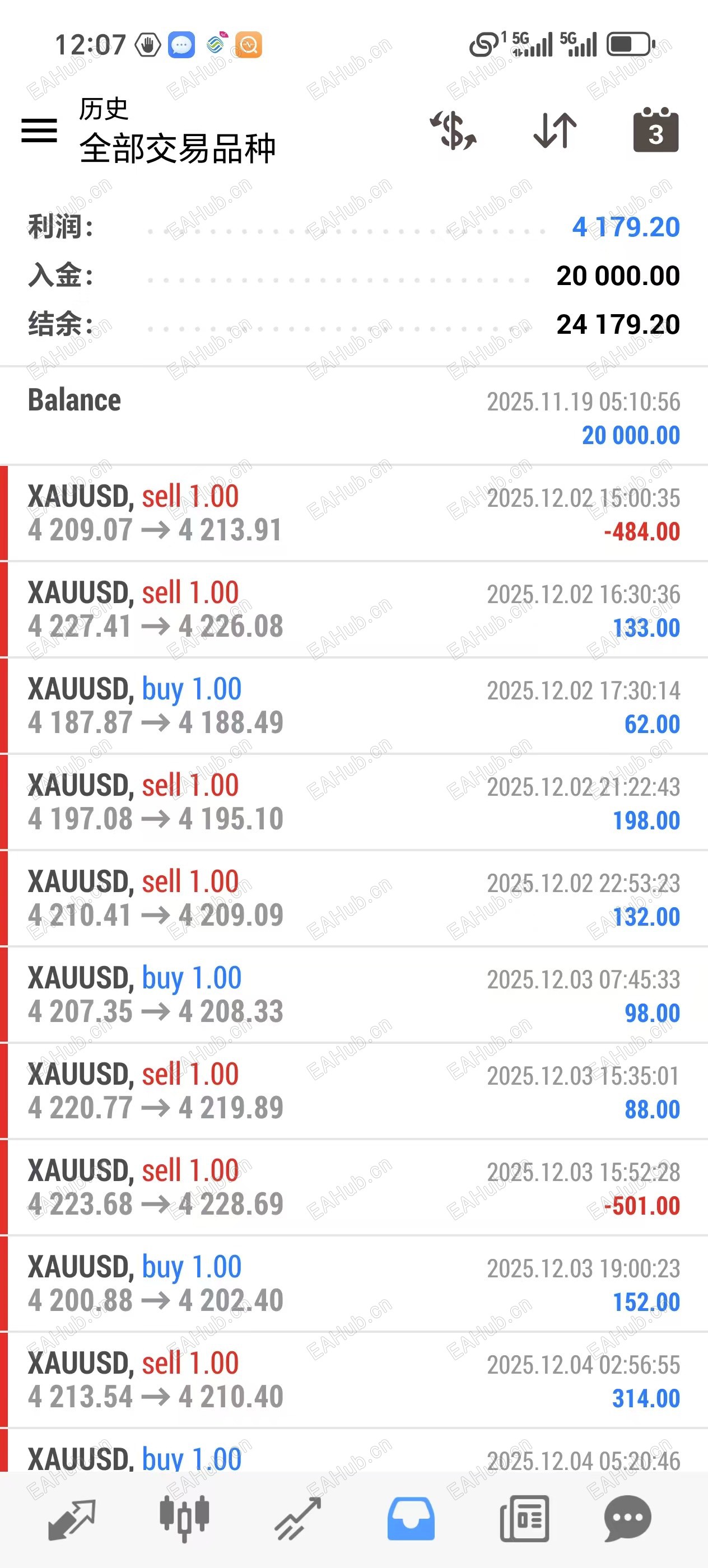Expand the sell trade with 198.00 profit
The height and width of the screenshot is (1568, 708).
coord(353,802)
